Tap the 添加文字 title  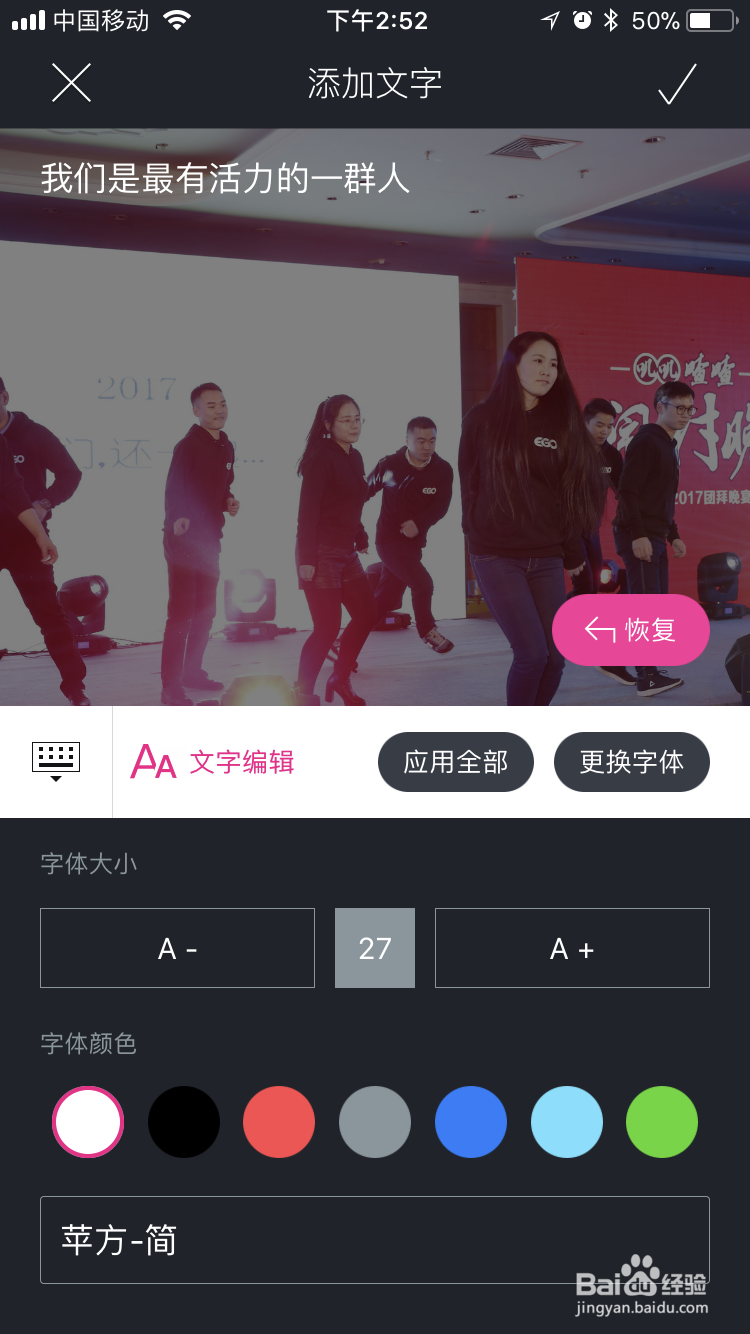pos(374,84)
